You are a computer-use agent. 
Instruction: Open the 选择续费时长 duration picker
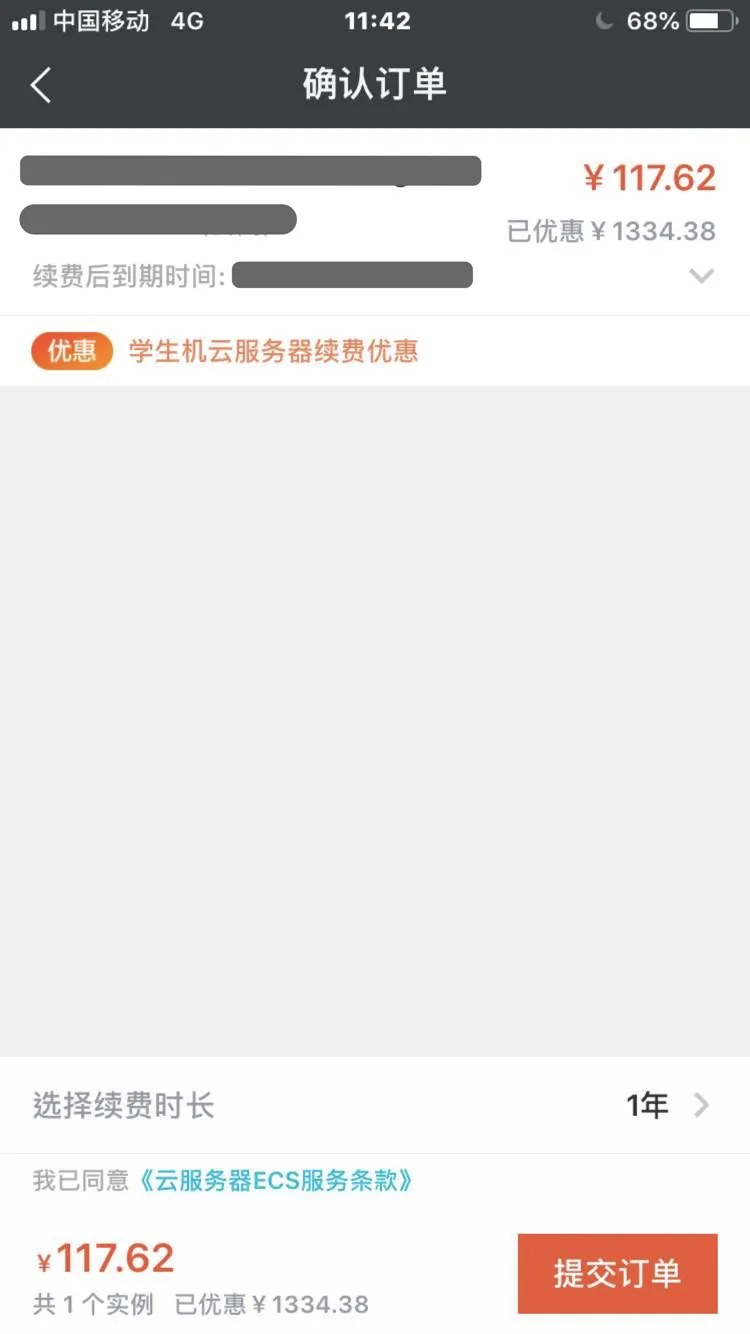[374, 1105]
